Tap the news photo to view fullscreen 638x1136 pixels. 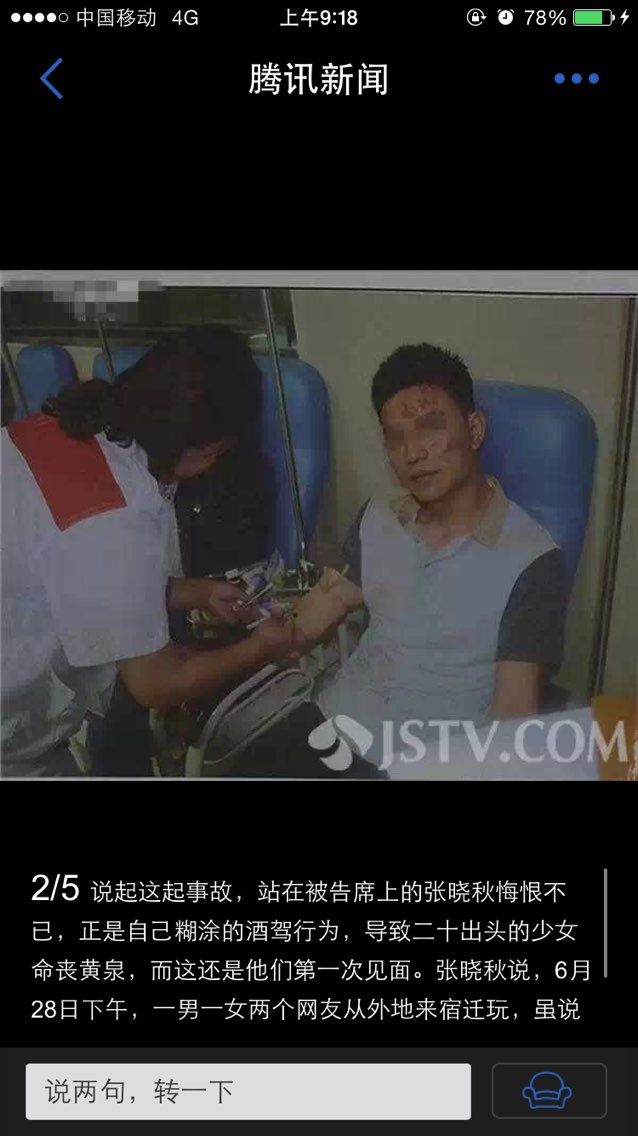click(x=319, y=525)
